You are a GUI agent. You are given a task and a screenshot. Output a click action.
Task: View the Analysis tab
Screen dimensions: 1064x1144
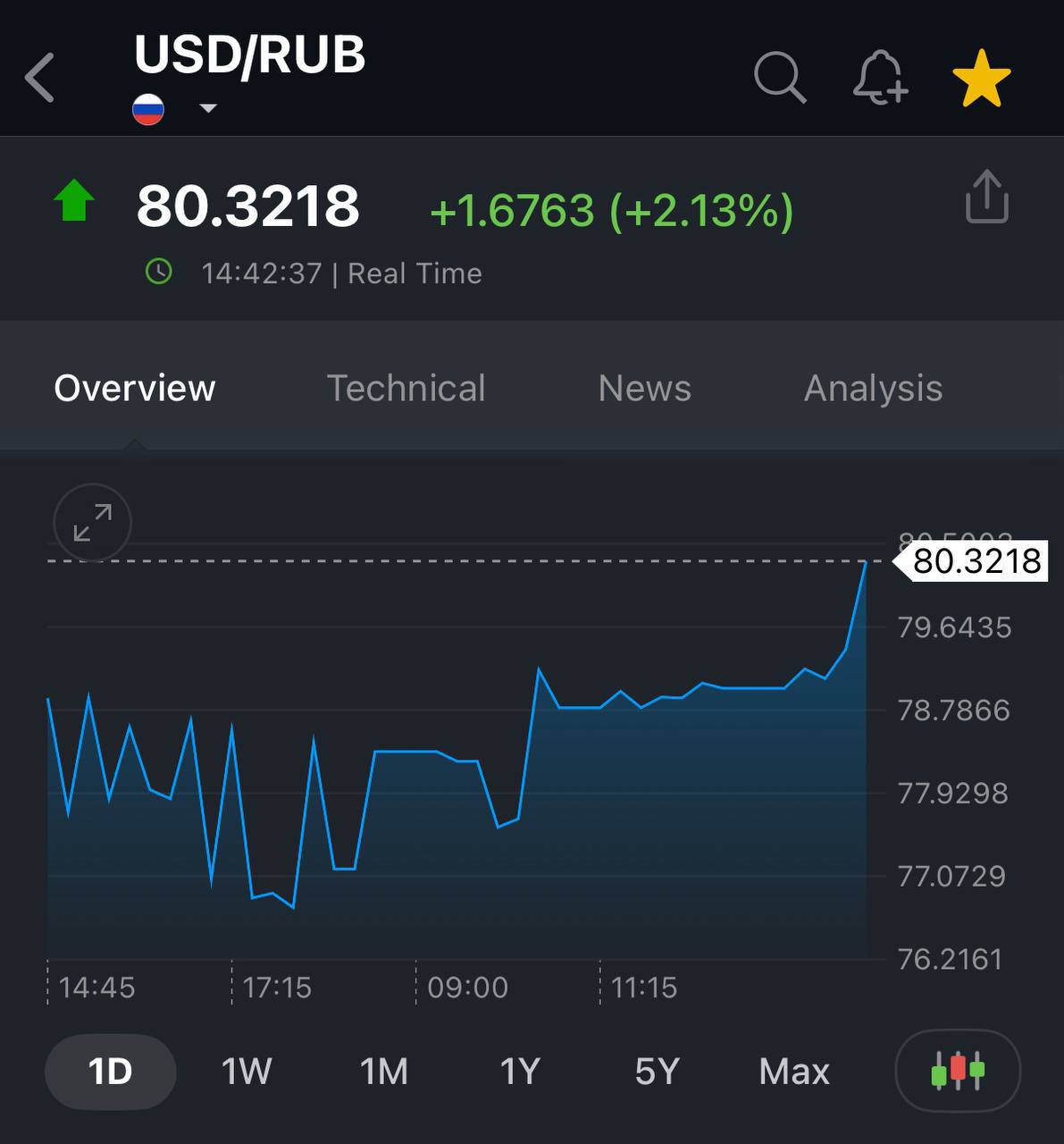pyautogui.click(x=873, y=388)
